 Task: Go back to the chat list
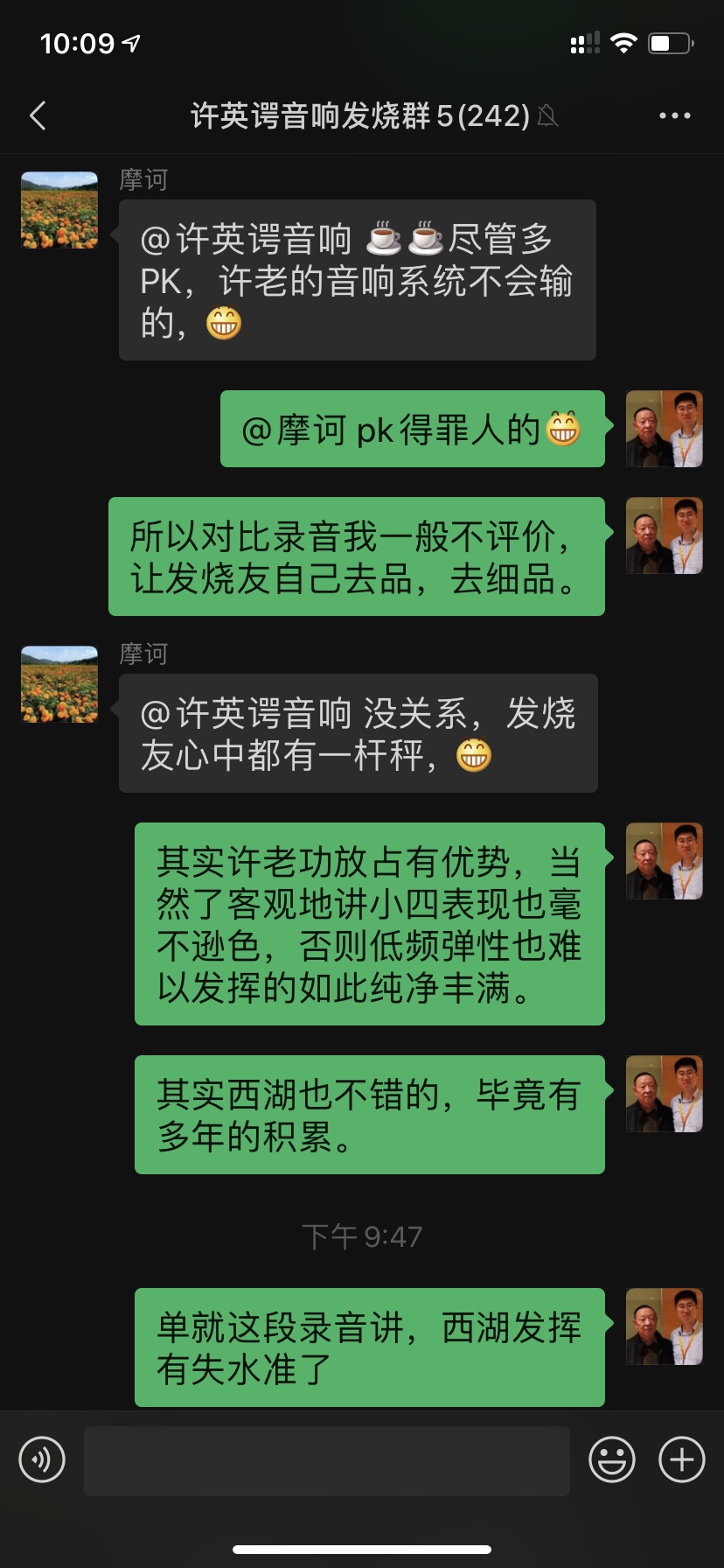point(38,115)
